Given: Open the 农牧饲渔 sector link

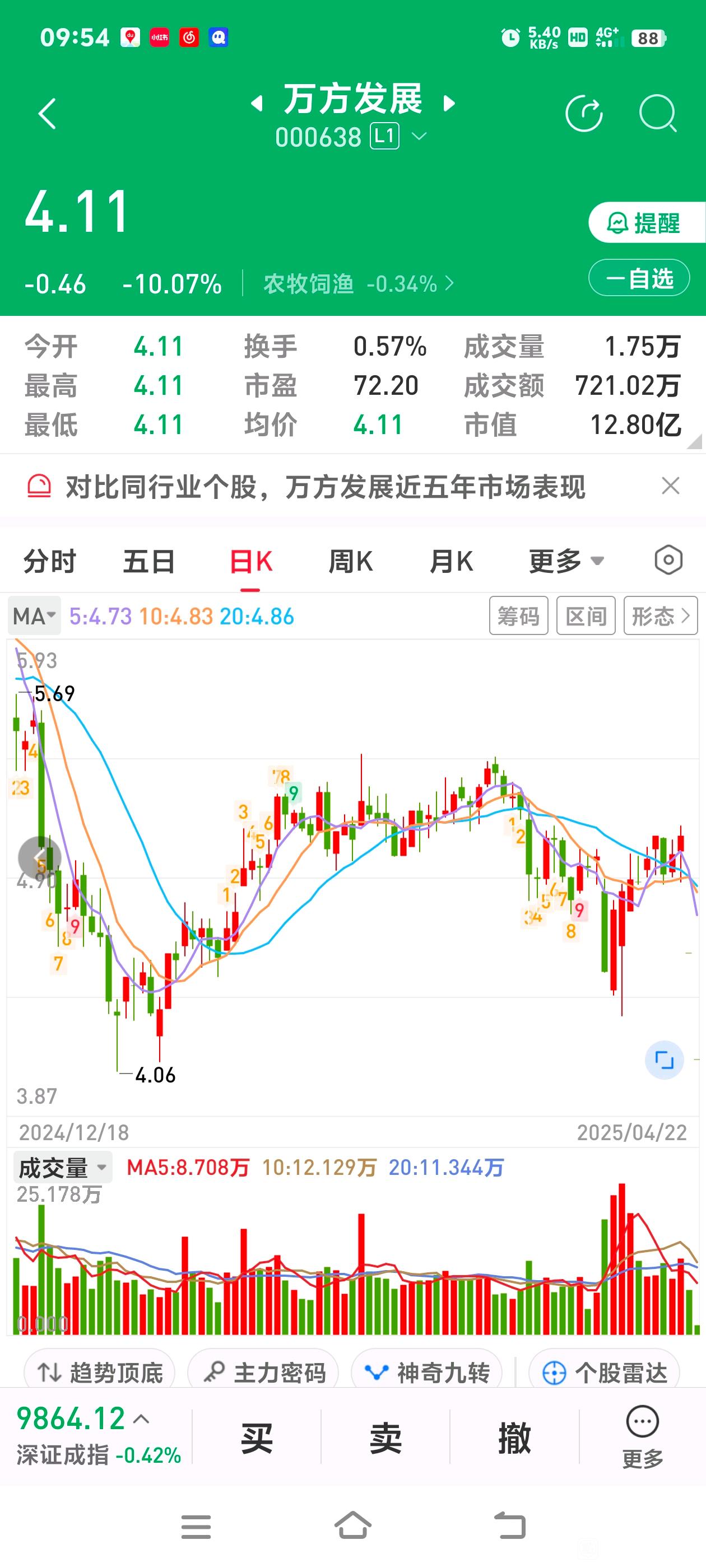Looking at the screenshot, I should point(358,284).
